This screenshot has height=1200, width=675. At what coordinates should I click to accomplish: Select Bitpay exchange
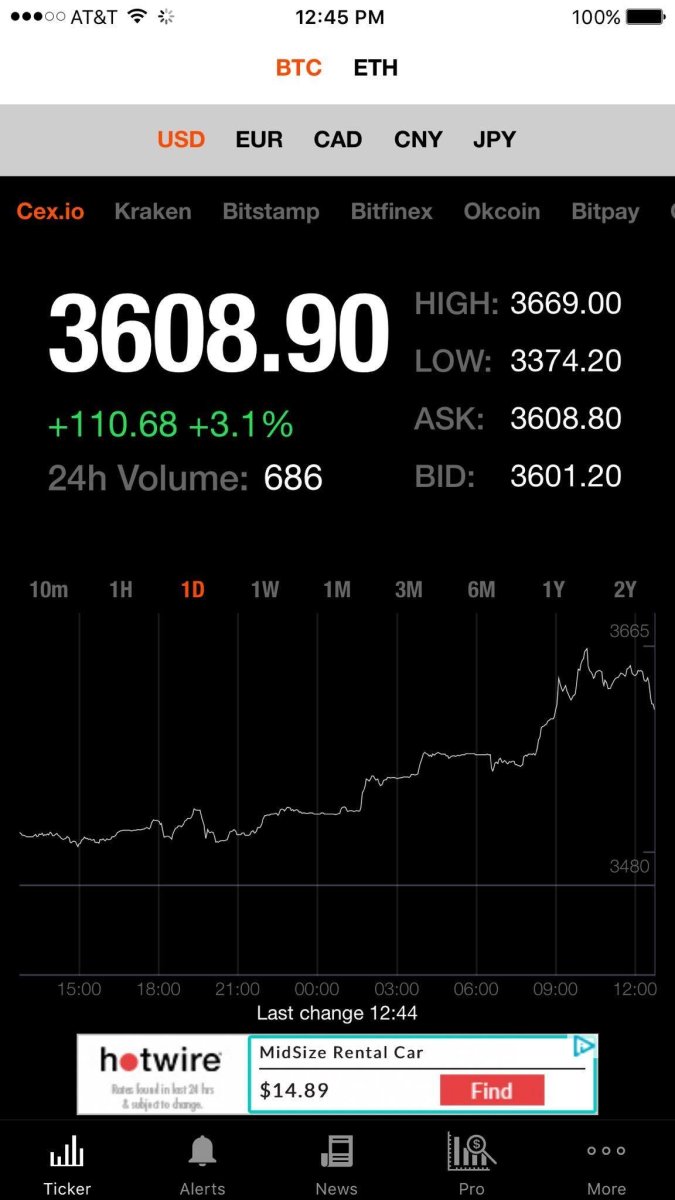click(605, 212)
